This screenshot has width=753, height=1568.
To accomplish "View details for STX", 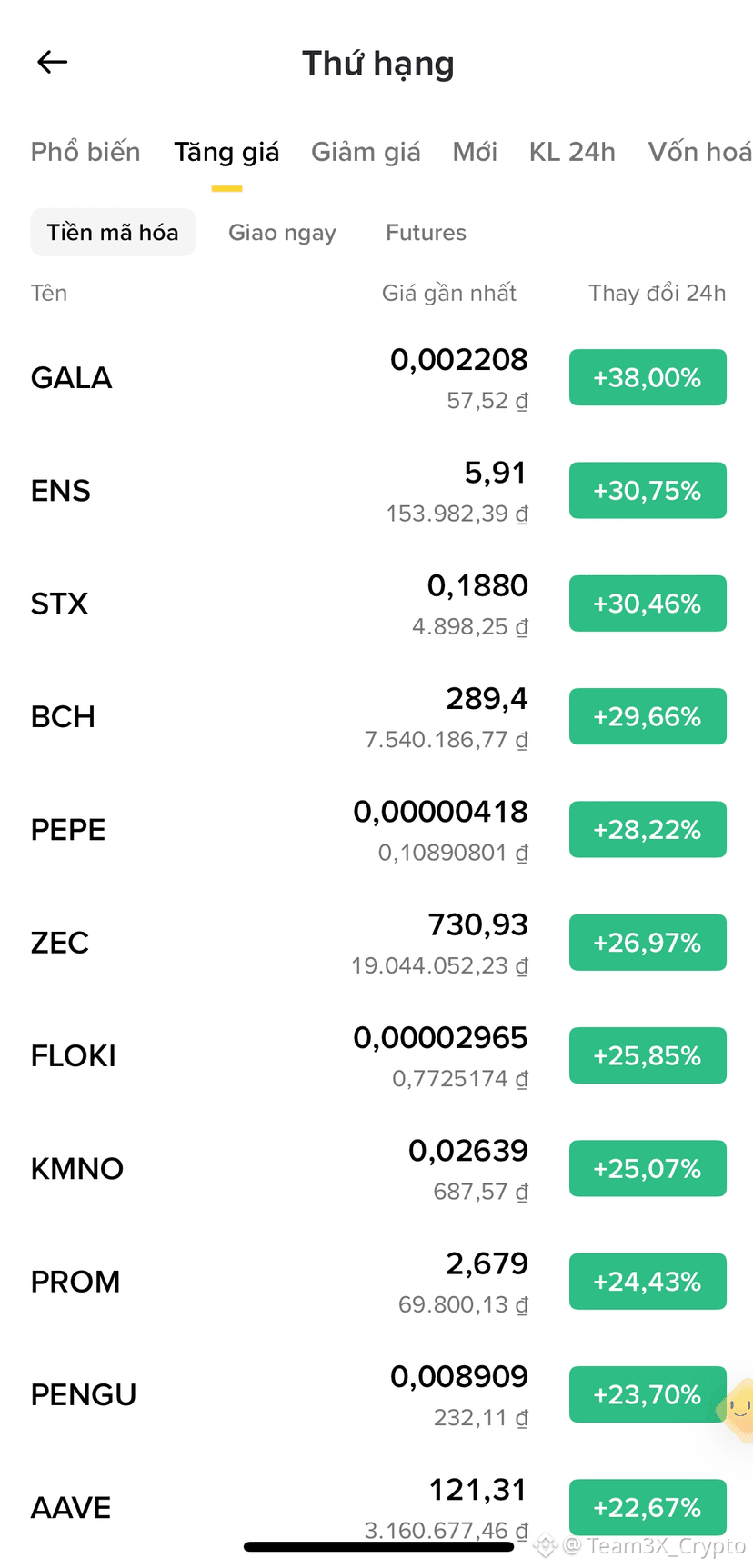I will tap(376, 604).
